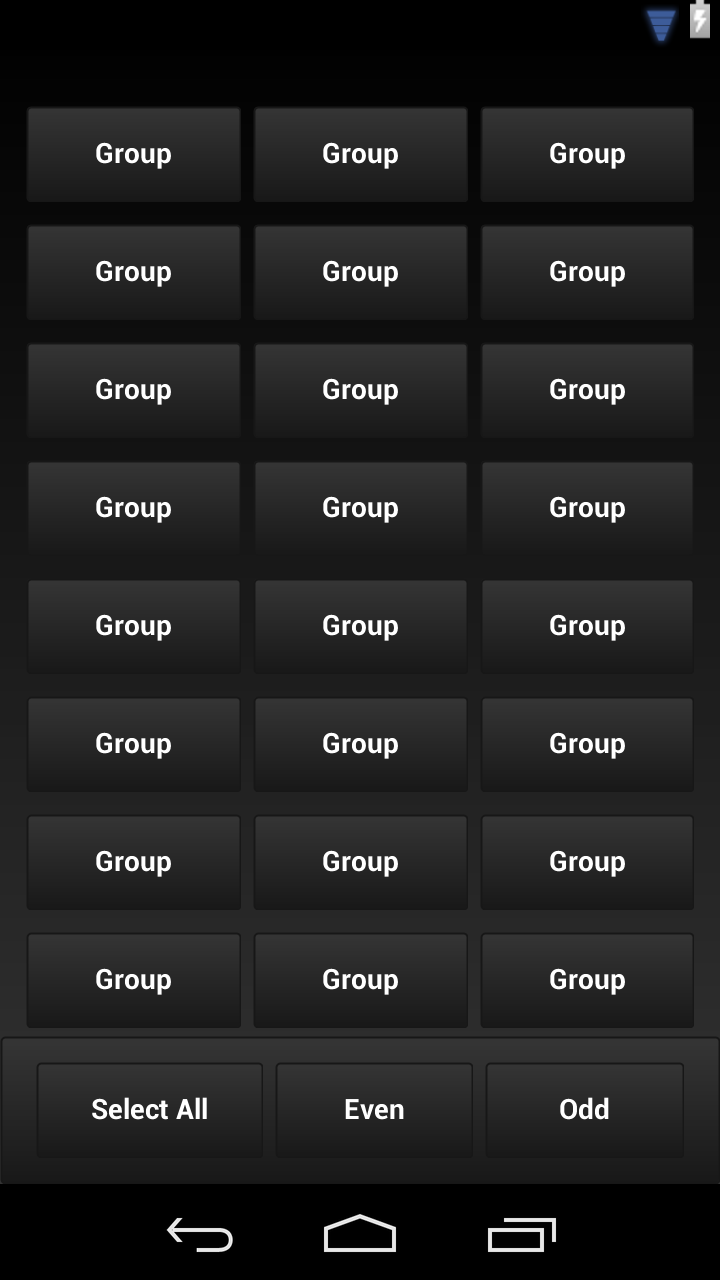This screenshot has height=1280, width=720.
Task: Go back using the navigation bar
Action: pyautogui.click(x=200, y=1235)
